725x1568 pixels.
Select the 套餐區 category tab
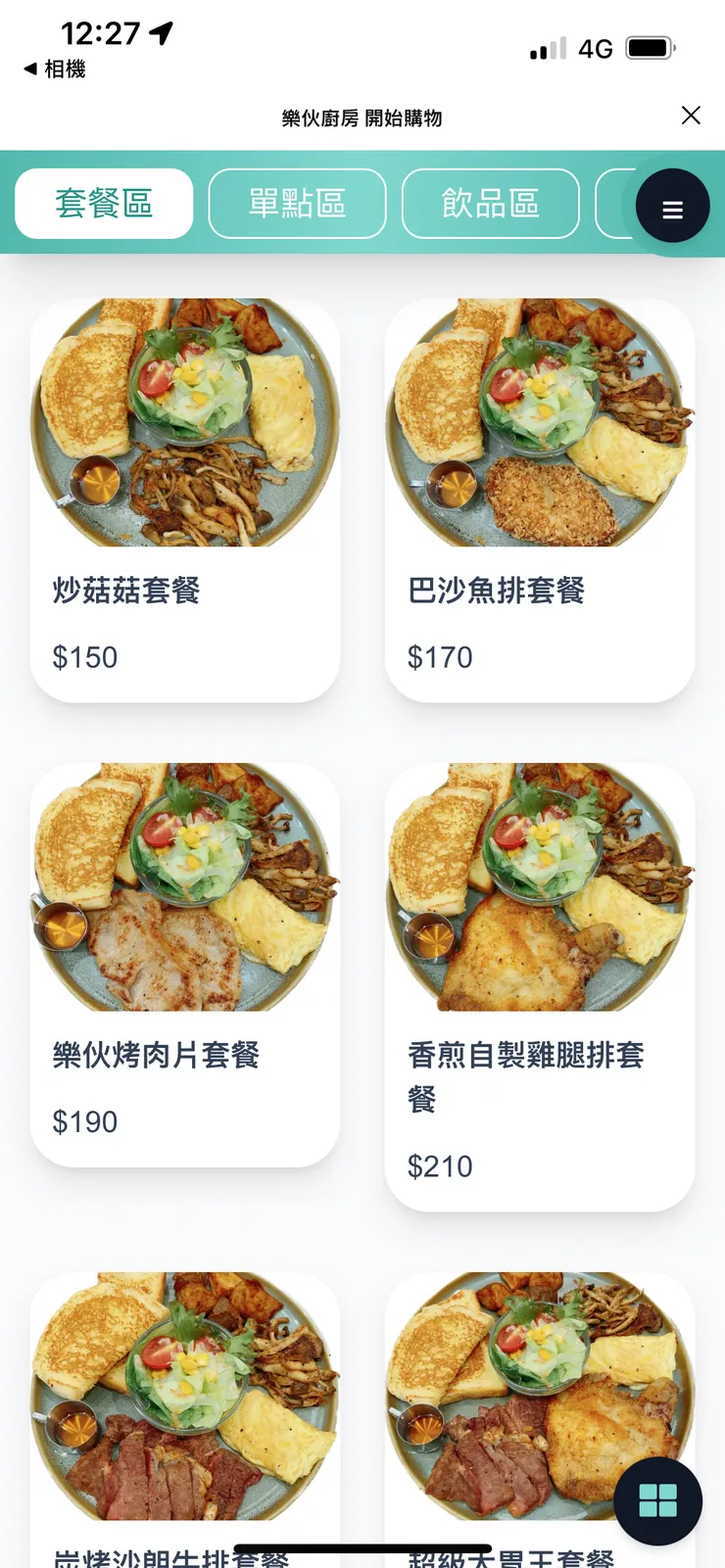pyautogui.click(x=103, y=204)
